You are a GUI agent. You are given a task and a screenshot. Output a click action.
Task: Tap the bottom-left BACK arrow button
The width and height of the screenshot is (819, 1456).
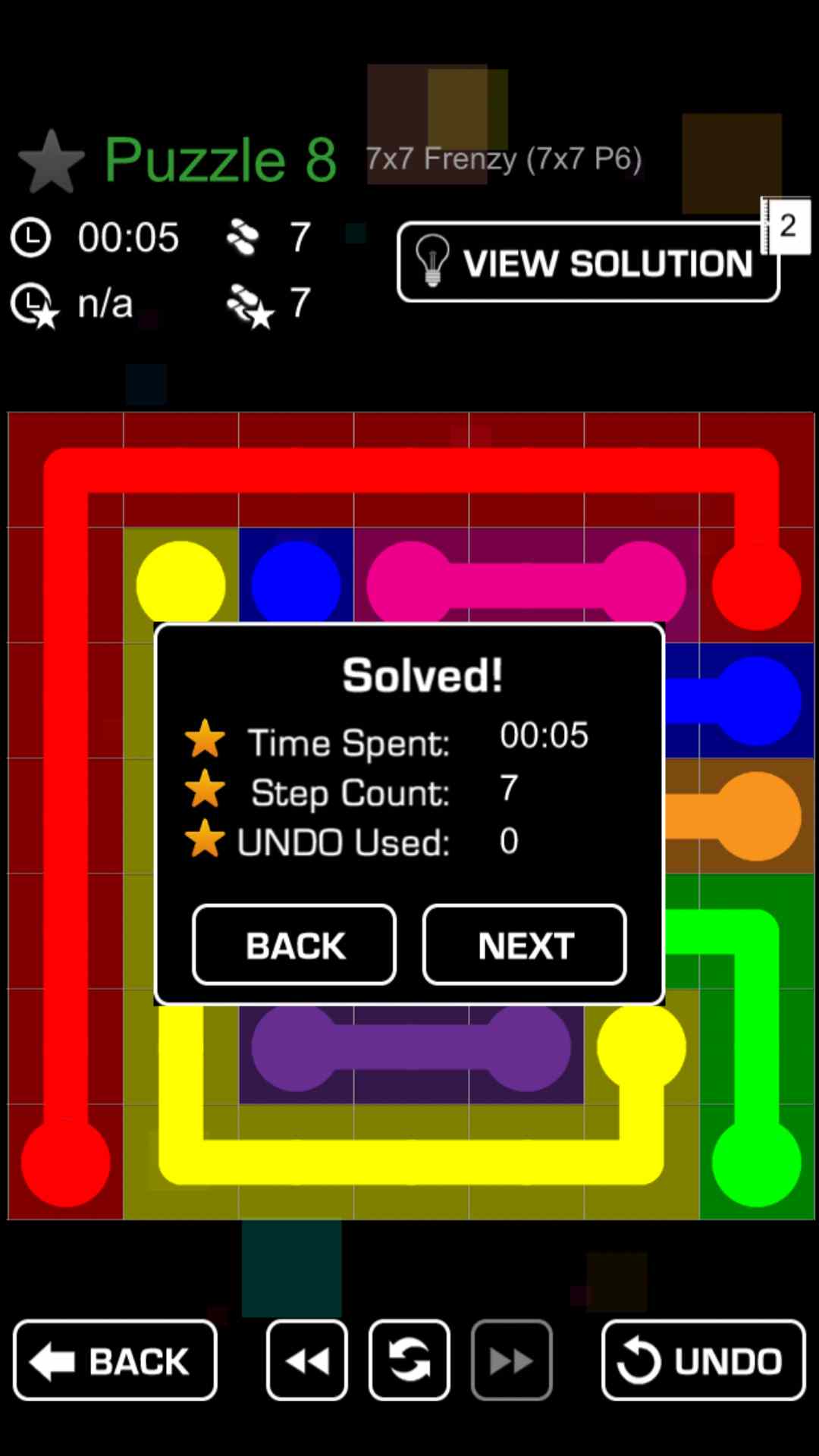click(115, 1360)
